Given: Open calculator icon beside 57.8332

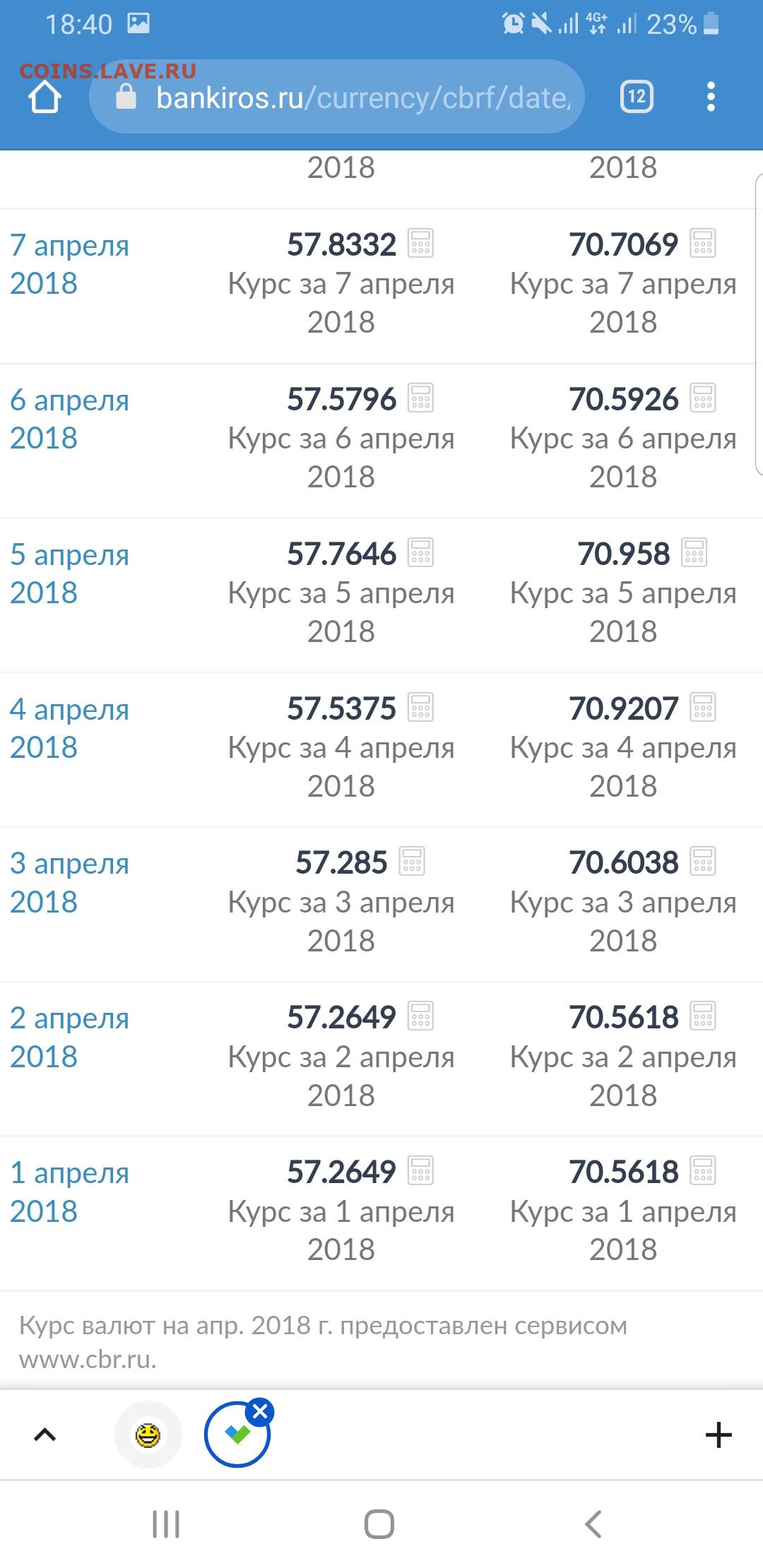Looking at the screenshot, I should (420, 244).
